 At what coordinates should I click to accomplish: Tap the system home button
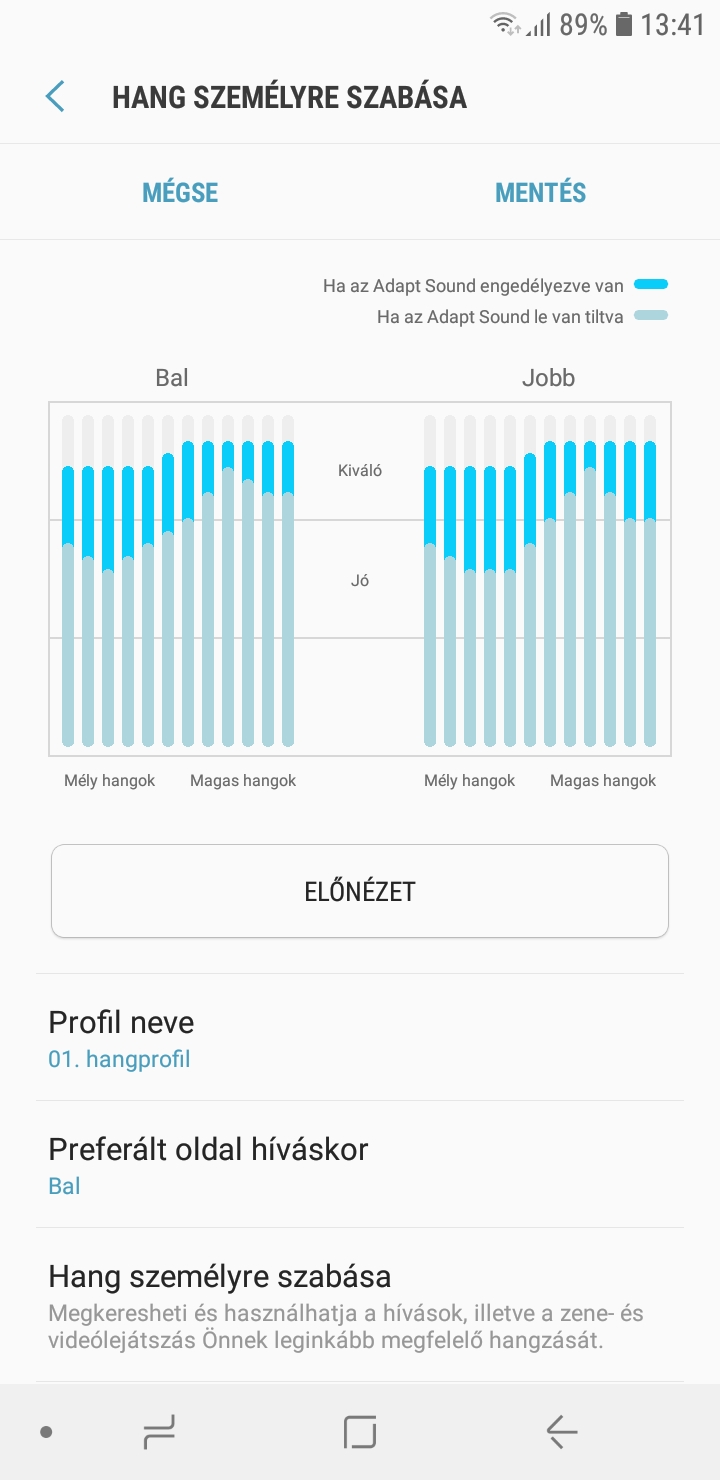click(360, 1432)
